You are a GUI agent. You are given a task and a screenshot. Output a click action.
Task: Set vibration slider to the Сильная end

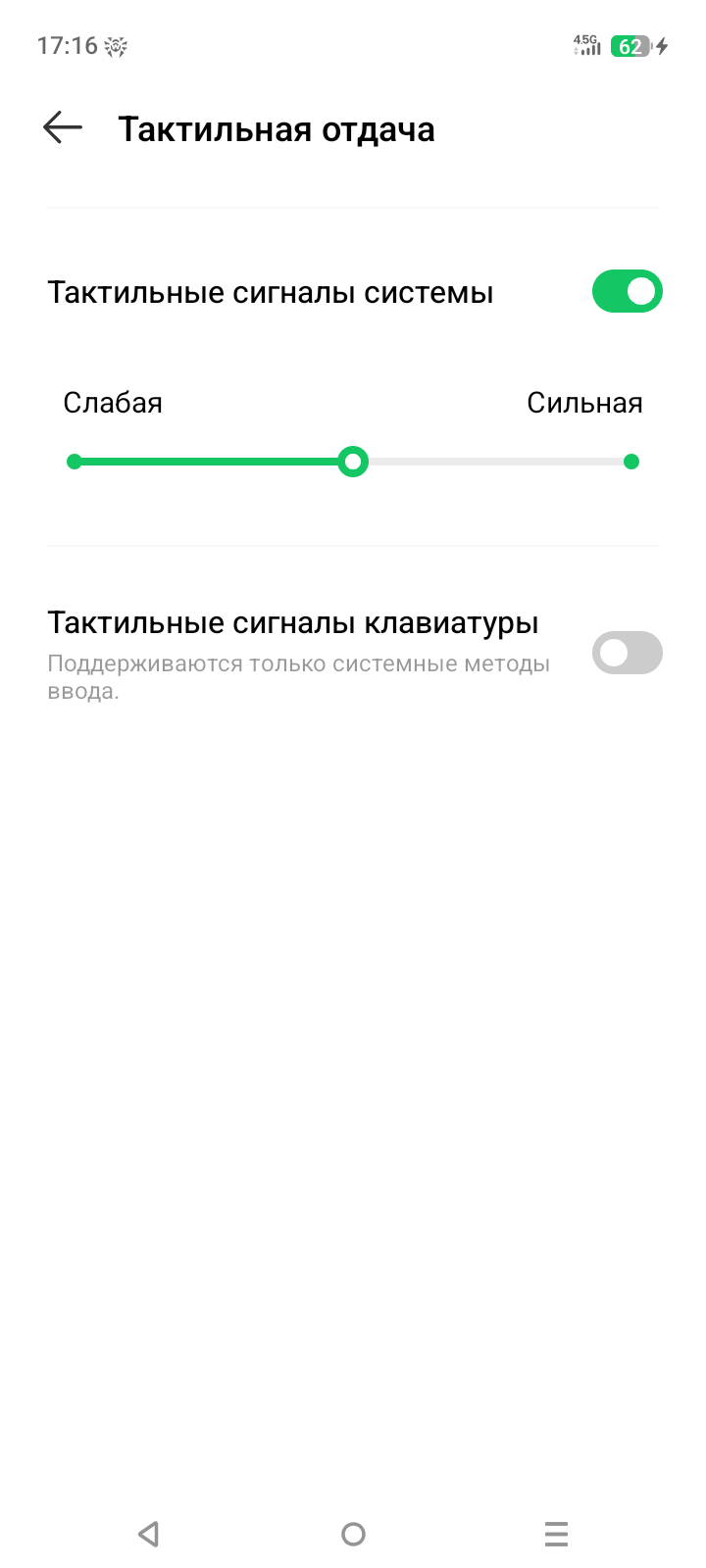click(x=630, y=462)
